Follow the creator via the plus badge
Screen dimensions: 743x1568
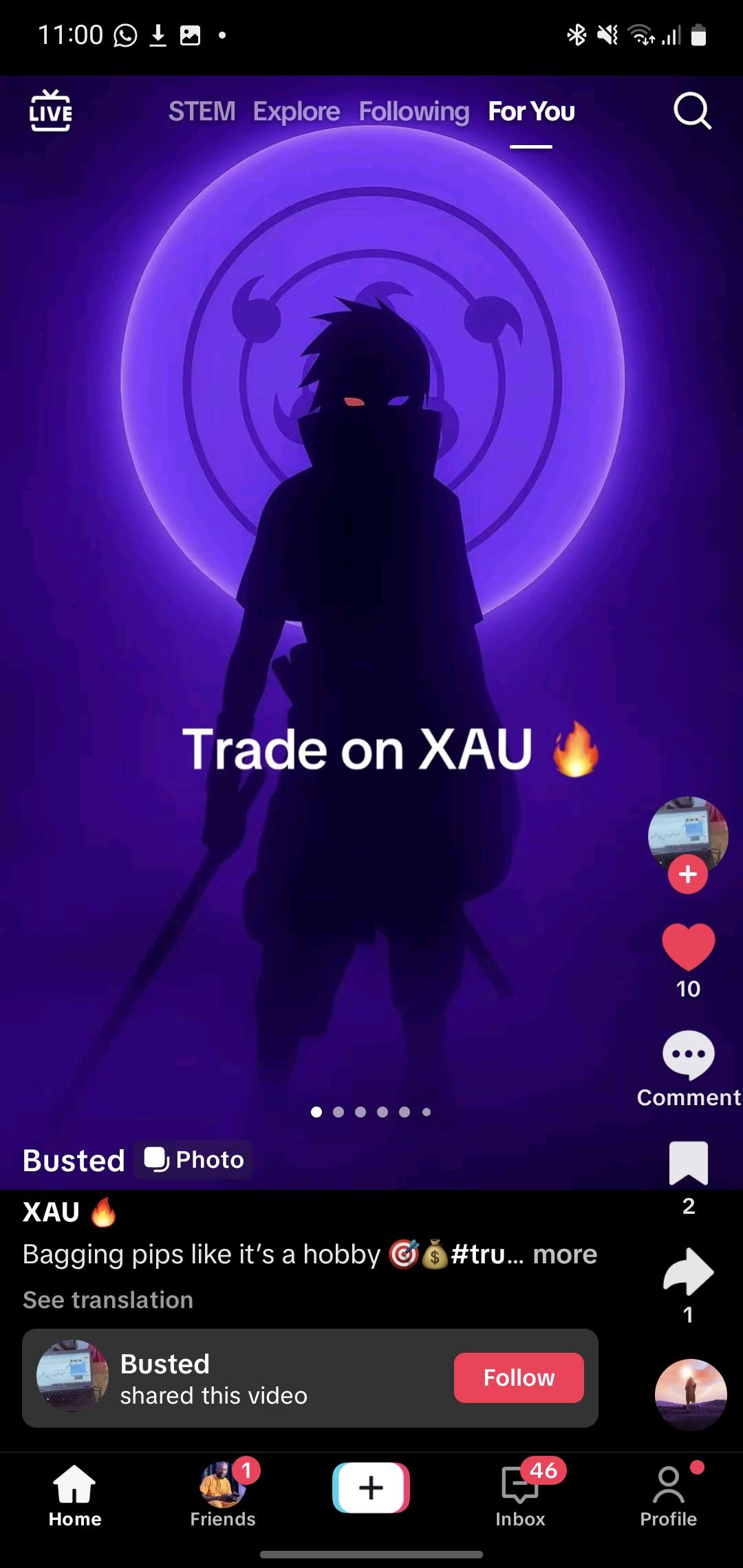click(687, 874)
